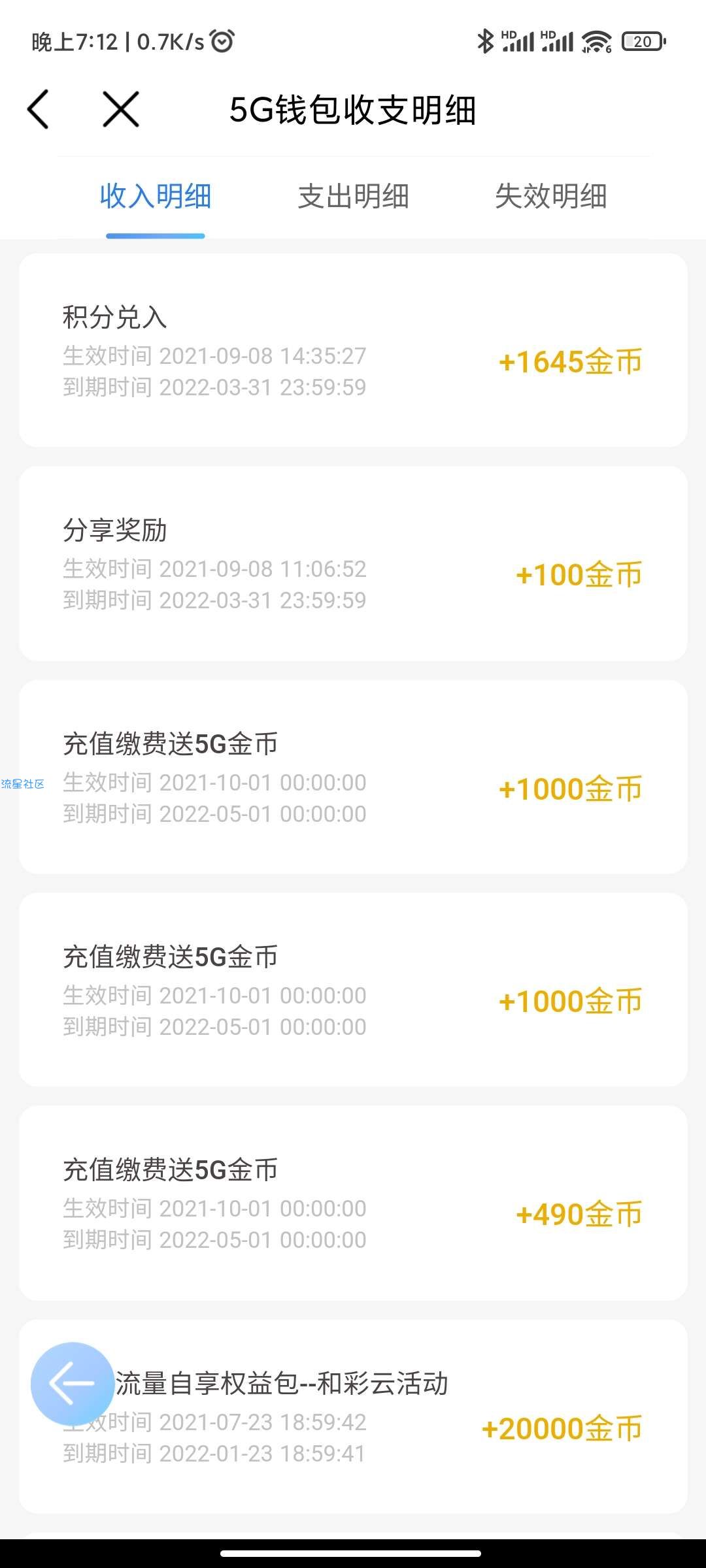Switch to the 支出明细 tab
Viewport: 706px width, 1568px height.
[x=354, y=196]
